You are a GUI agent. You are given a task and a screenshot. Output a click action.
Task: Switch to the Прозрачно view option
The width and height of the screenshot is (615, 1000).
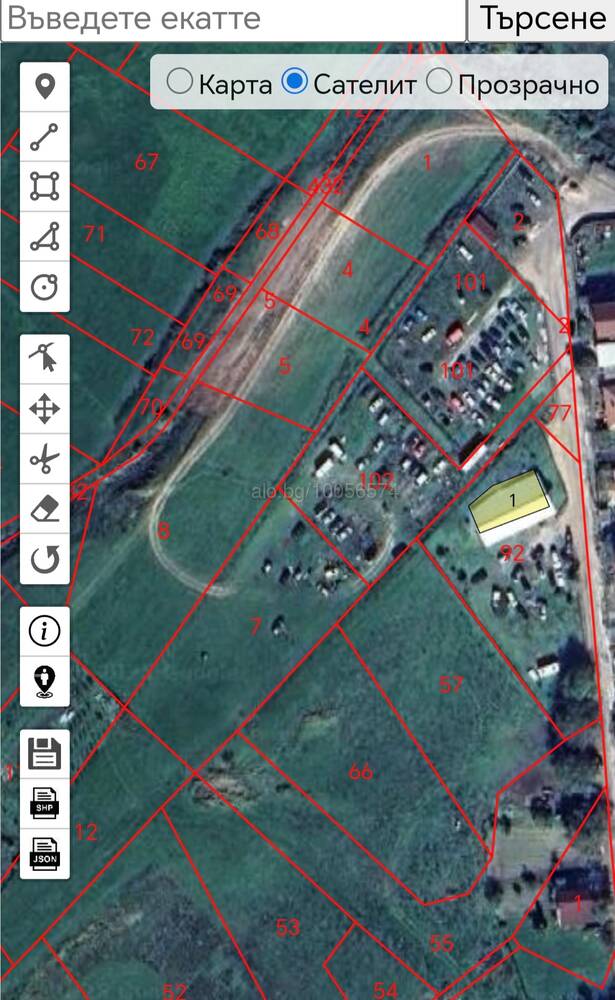coord(439,82)
